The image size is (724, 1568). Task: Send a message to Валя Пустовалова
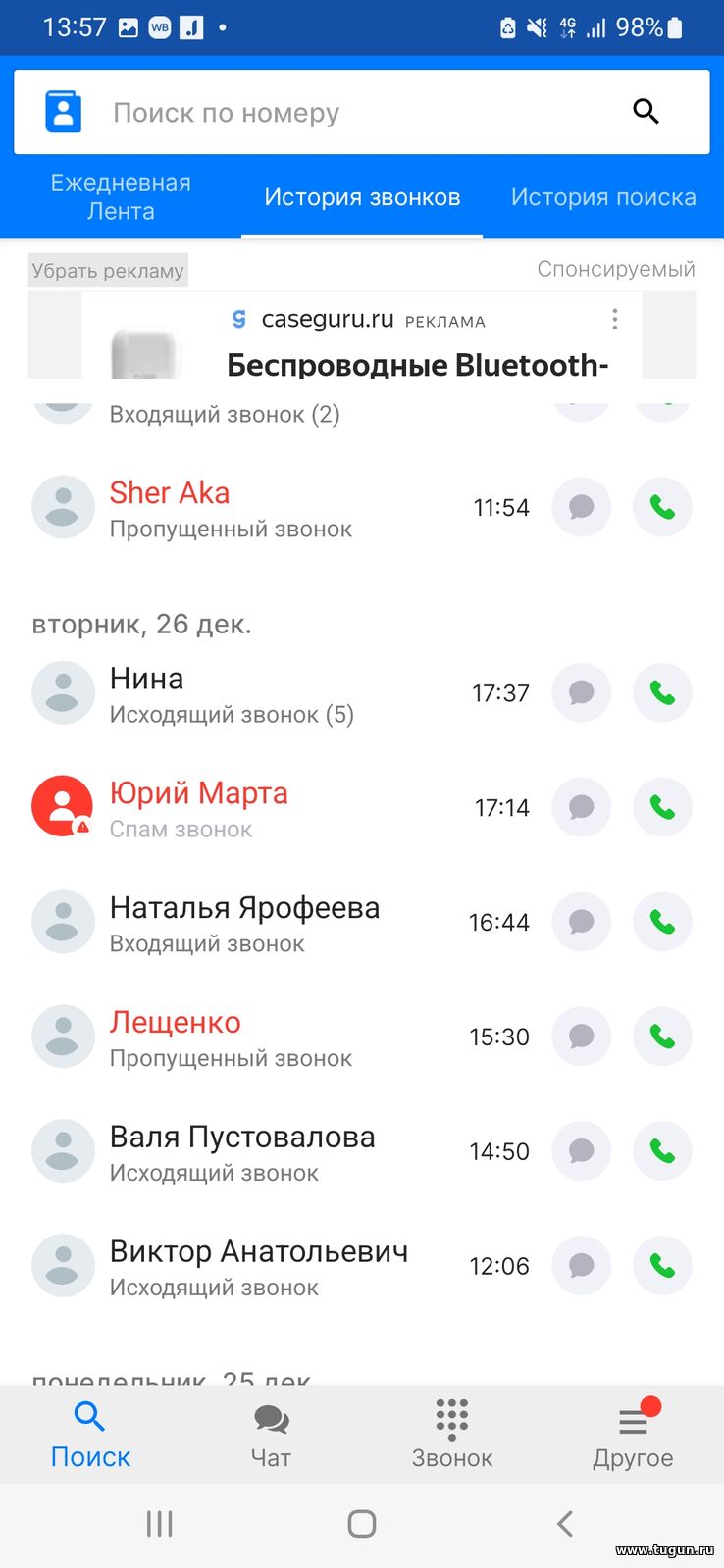[x=582, y=1151]
